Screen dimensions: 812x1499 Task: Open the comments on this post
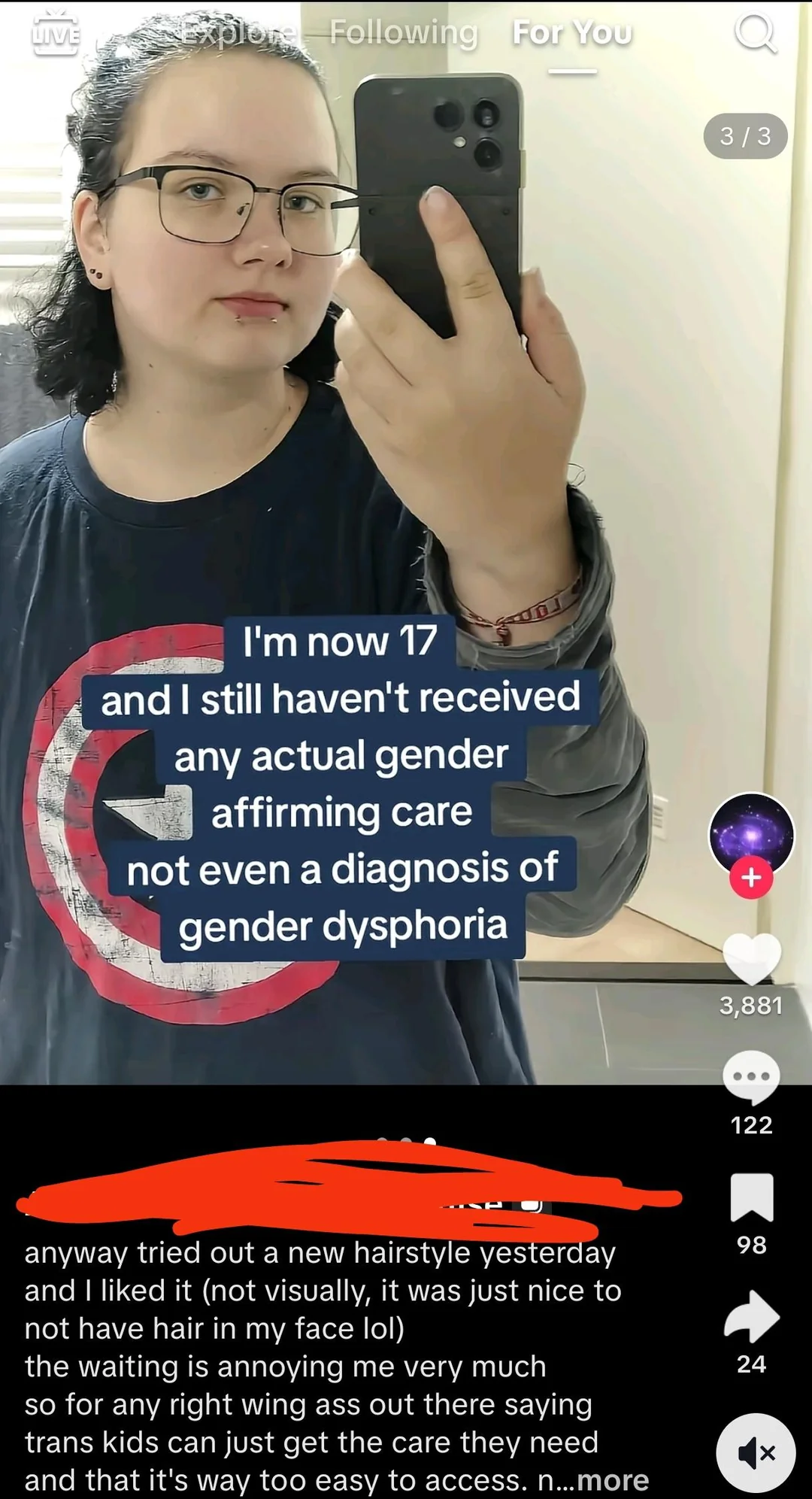(751, 1077)
